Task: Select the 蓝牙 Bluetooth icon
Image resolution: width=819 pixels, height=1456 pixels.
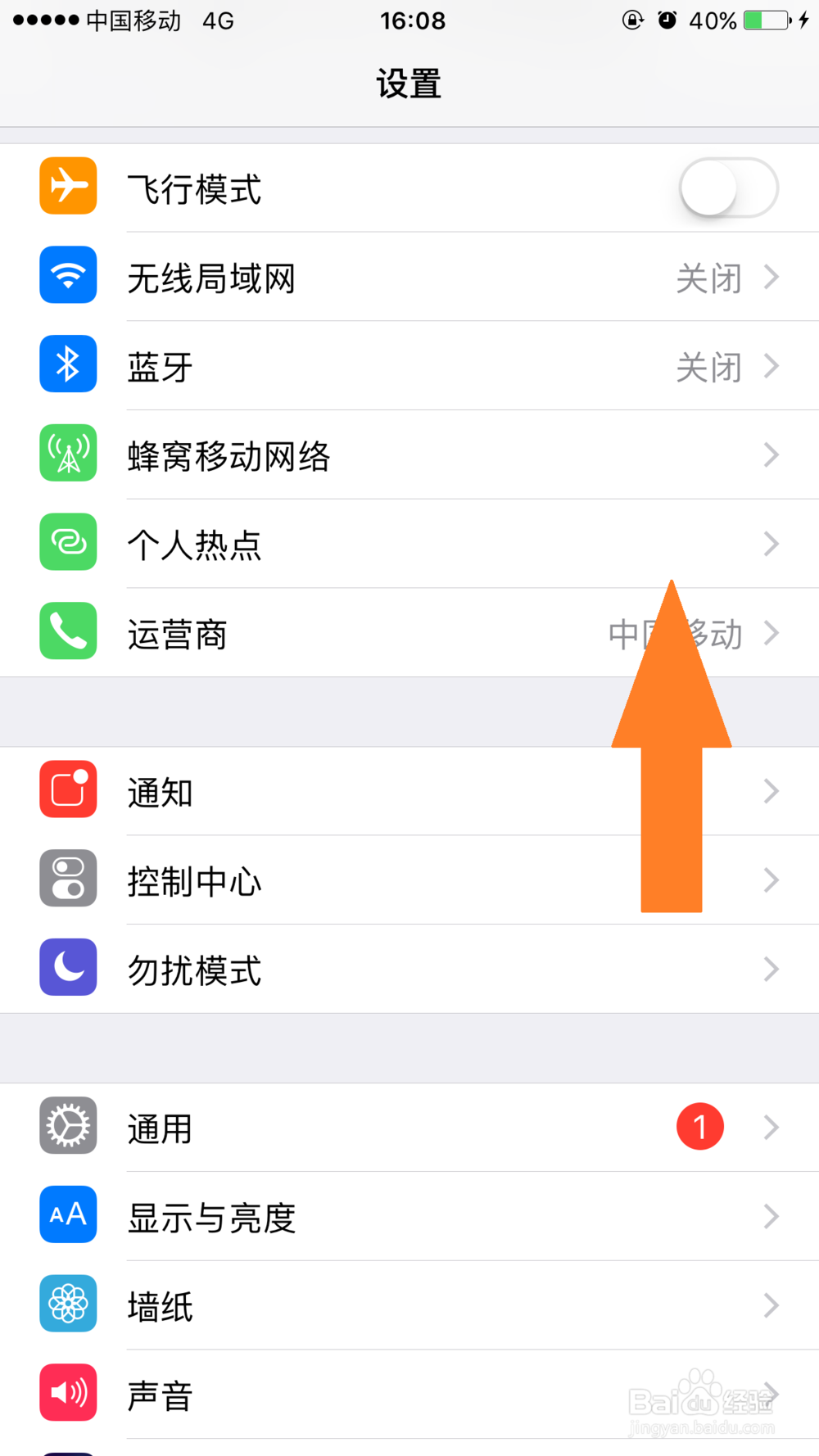Action: point(68,364)
